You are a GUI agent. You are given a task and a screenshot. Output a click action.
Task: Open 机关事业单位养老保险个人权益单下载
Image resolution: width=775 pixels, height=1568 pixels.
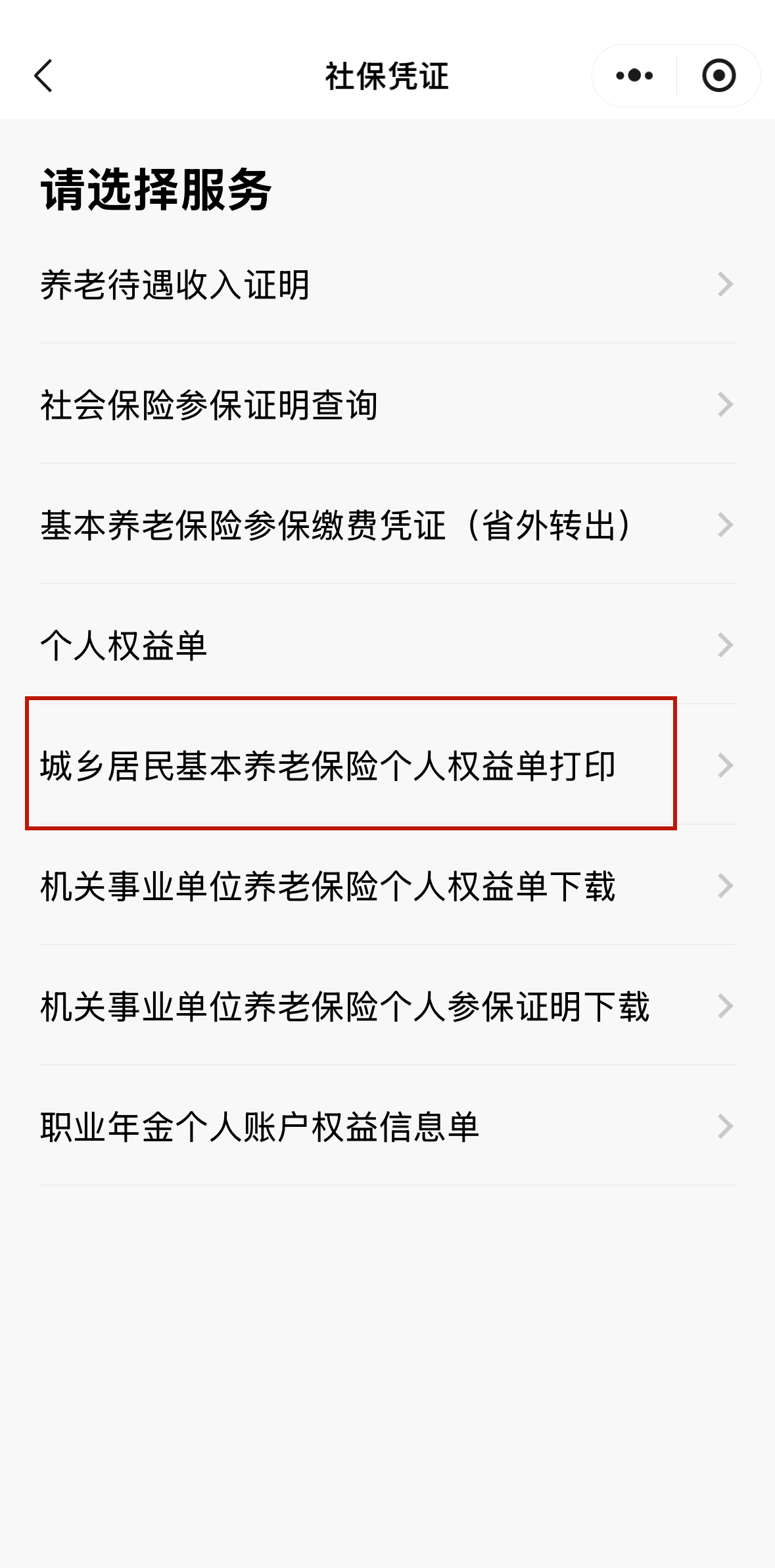[x=387, y=886]
